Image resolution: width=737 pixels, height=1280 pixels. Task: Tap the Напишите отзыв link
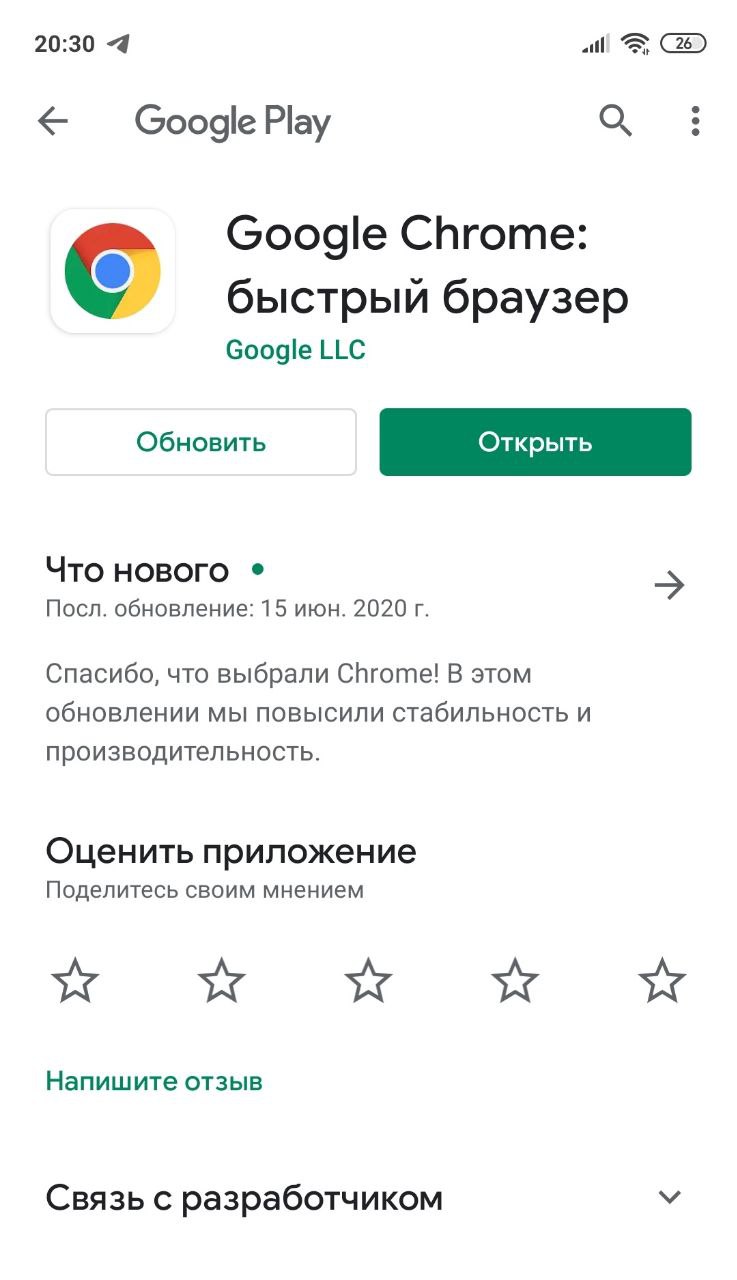[x=154, y=1081]
